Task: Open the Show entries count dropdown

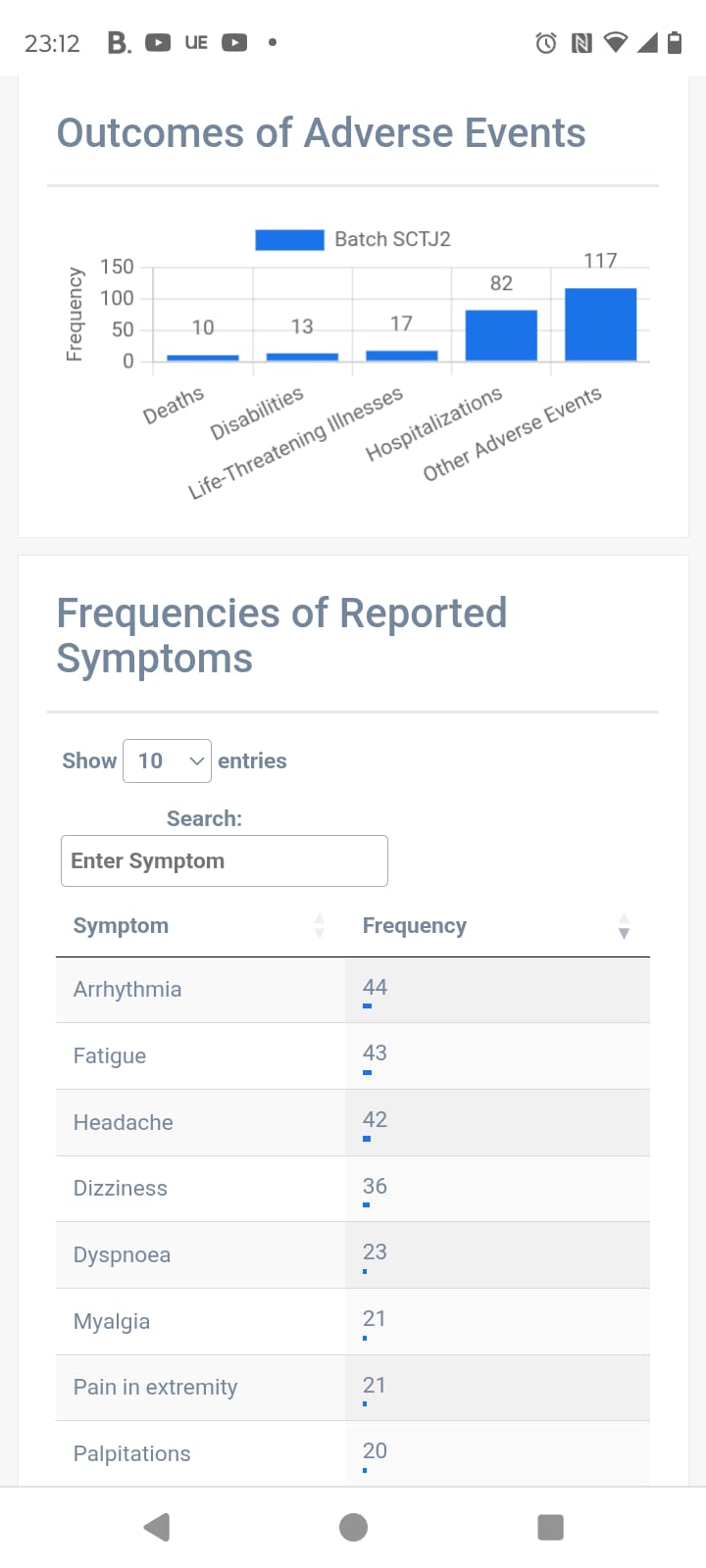Action: click(x=167, y=760)
